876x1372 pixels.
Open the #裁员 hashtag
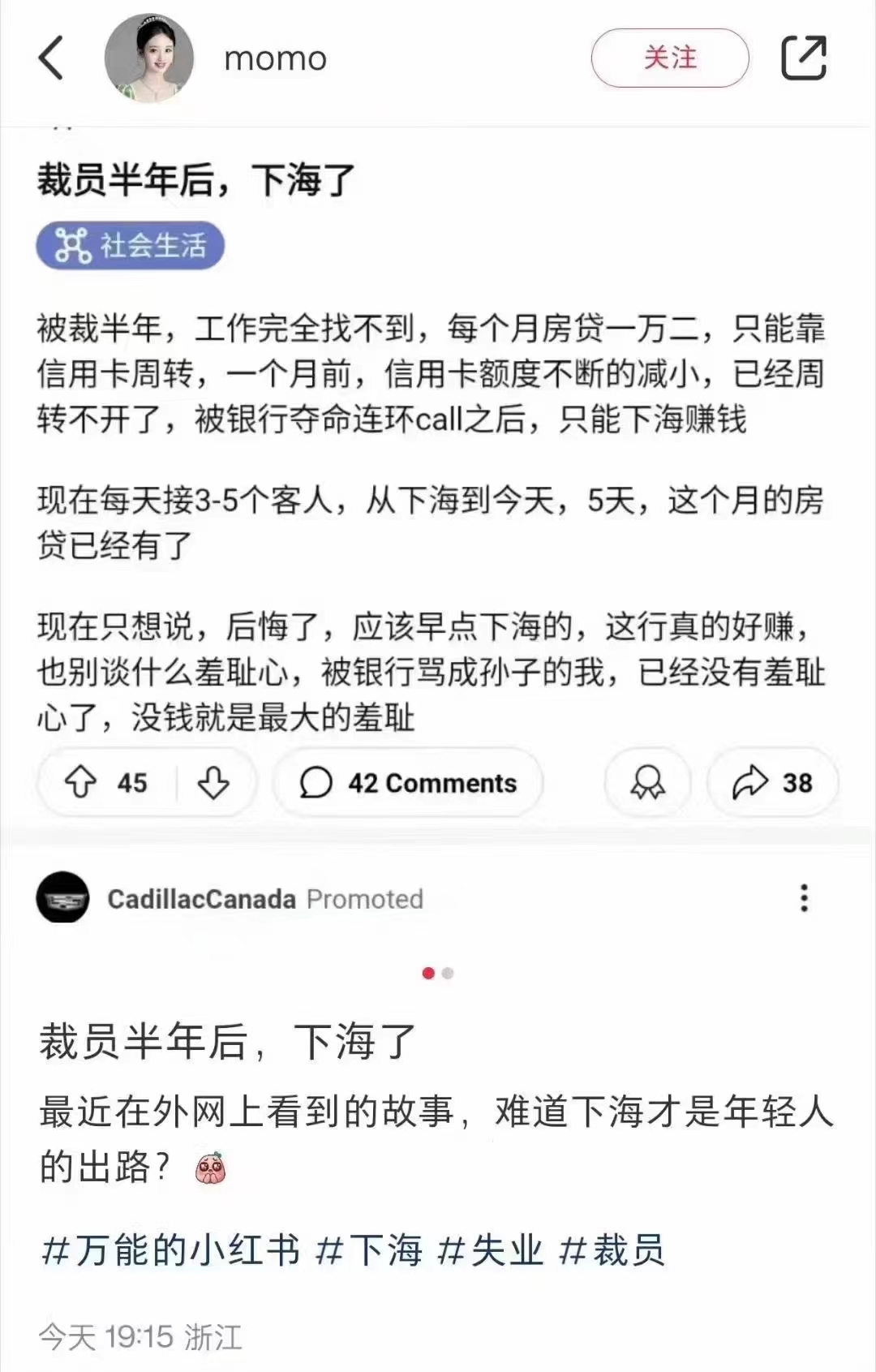[x=612, y=1250]
